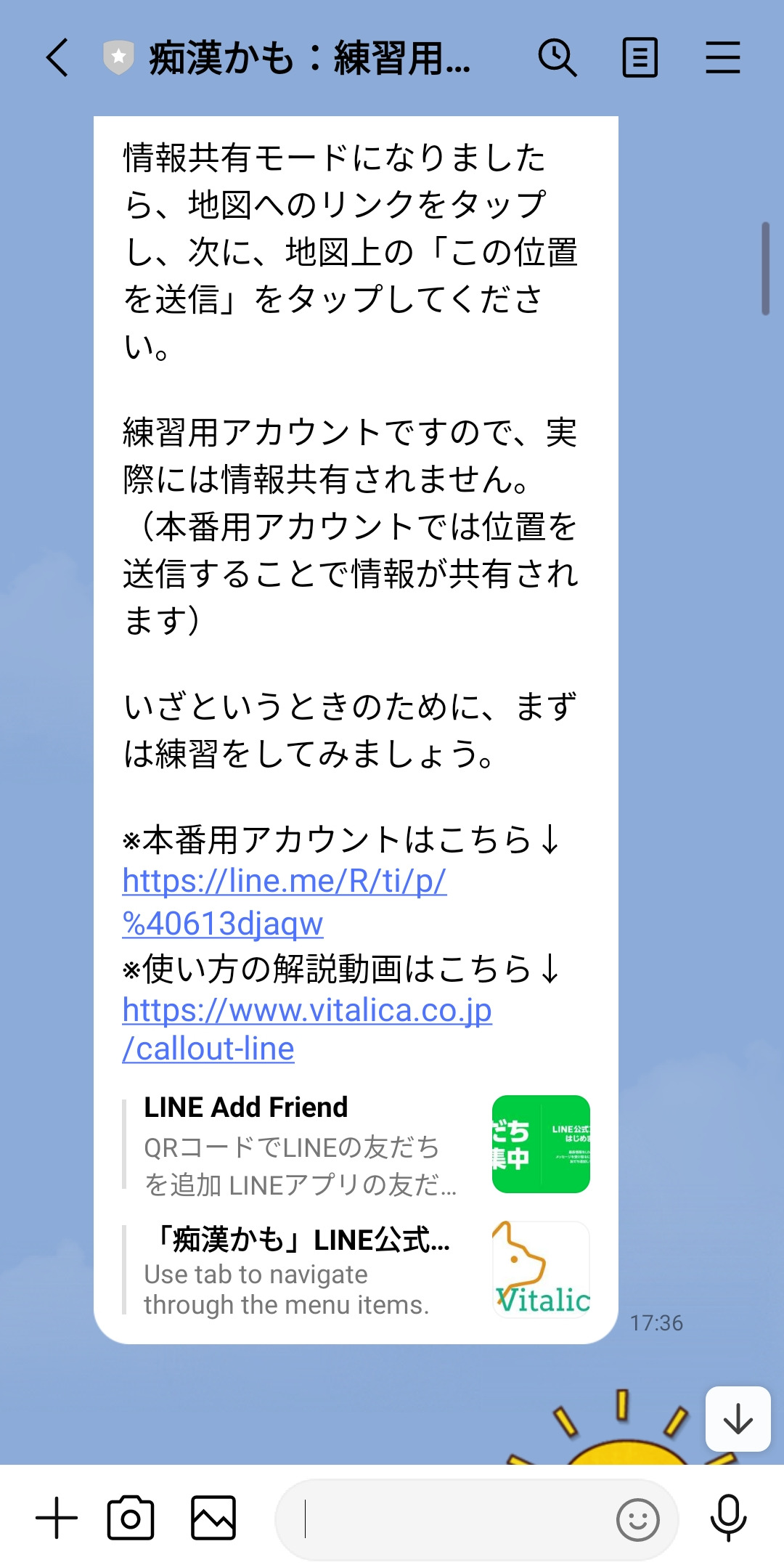
Task: Go back from the chat
Action: (58, 58)
